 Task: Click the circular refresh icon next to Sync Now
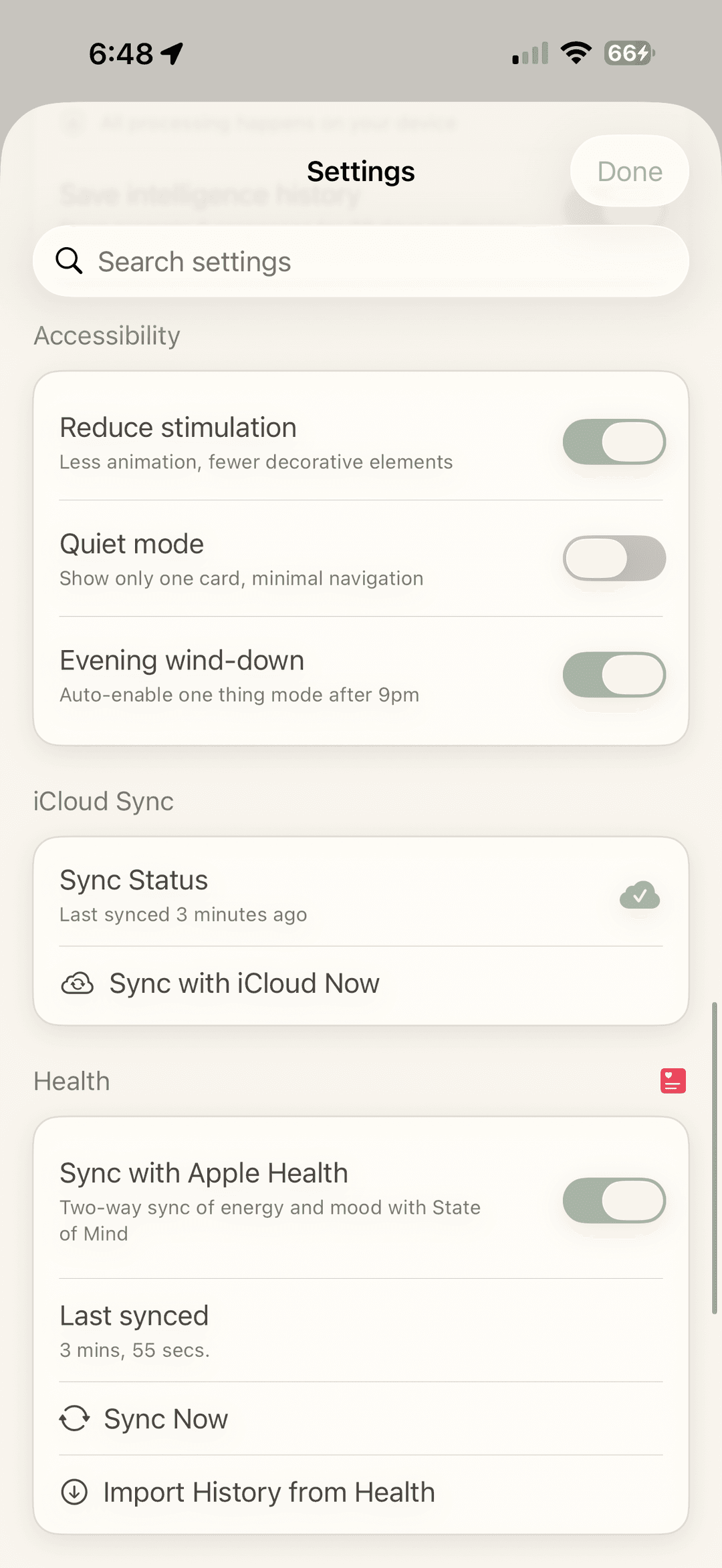point(75,1418)
